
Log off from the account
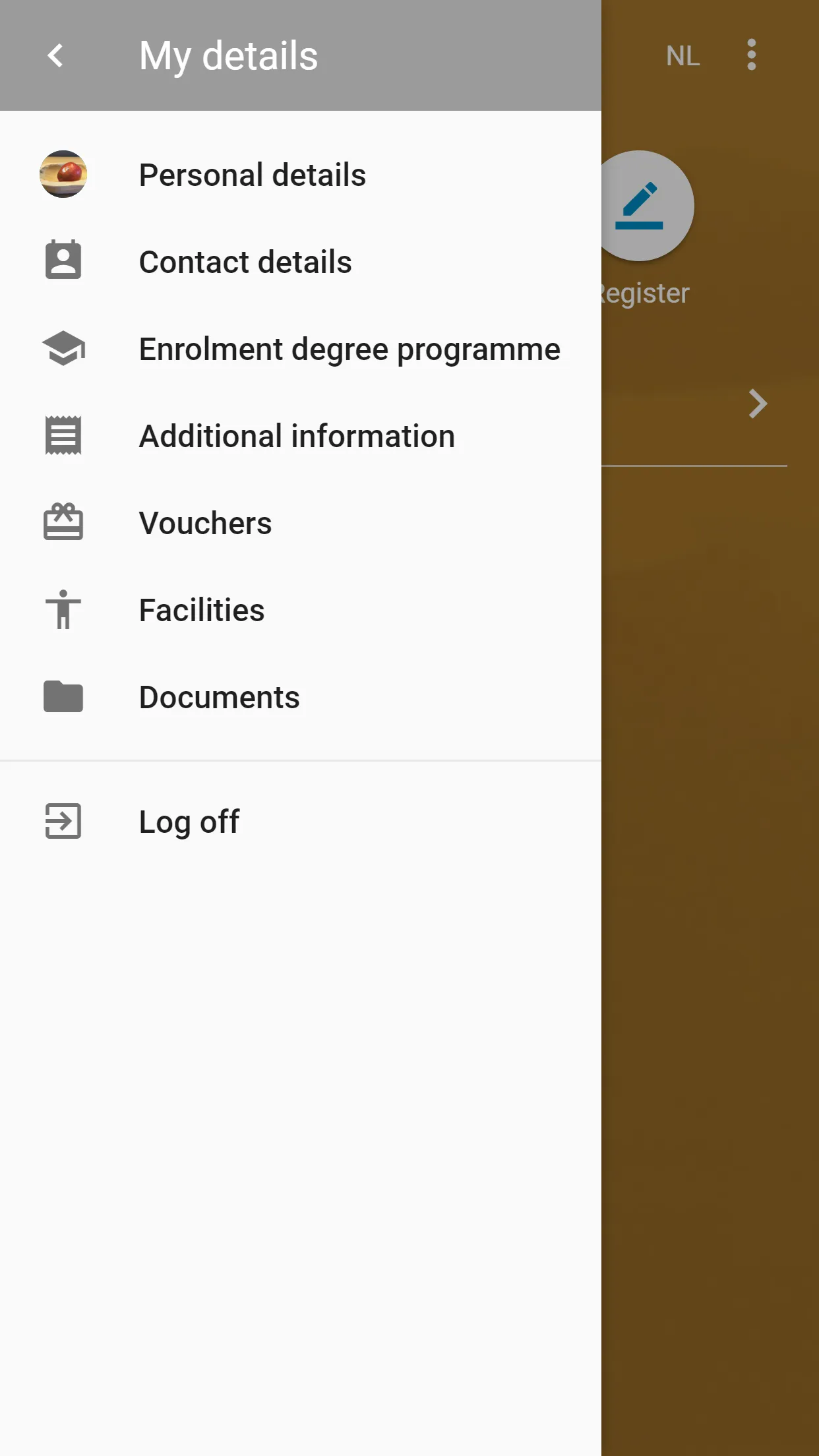189,822
